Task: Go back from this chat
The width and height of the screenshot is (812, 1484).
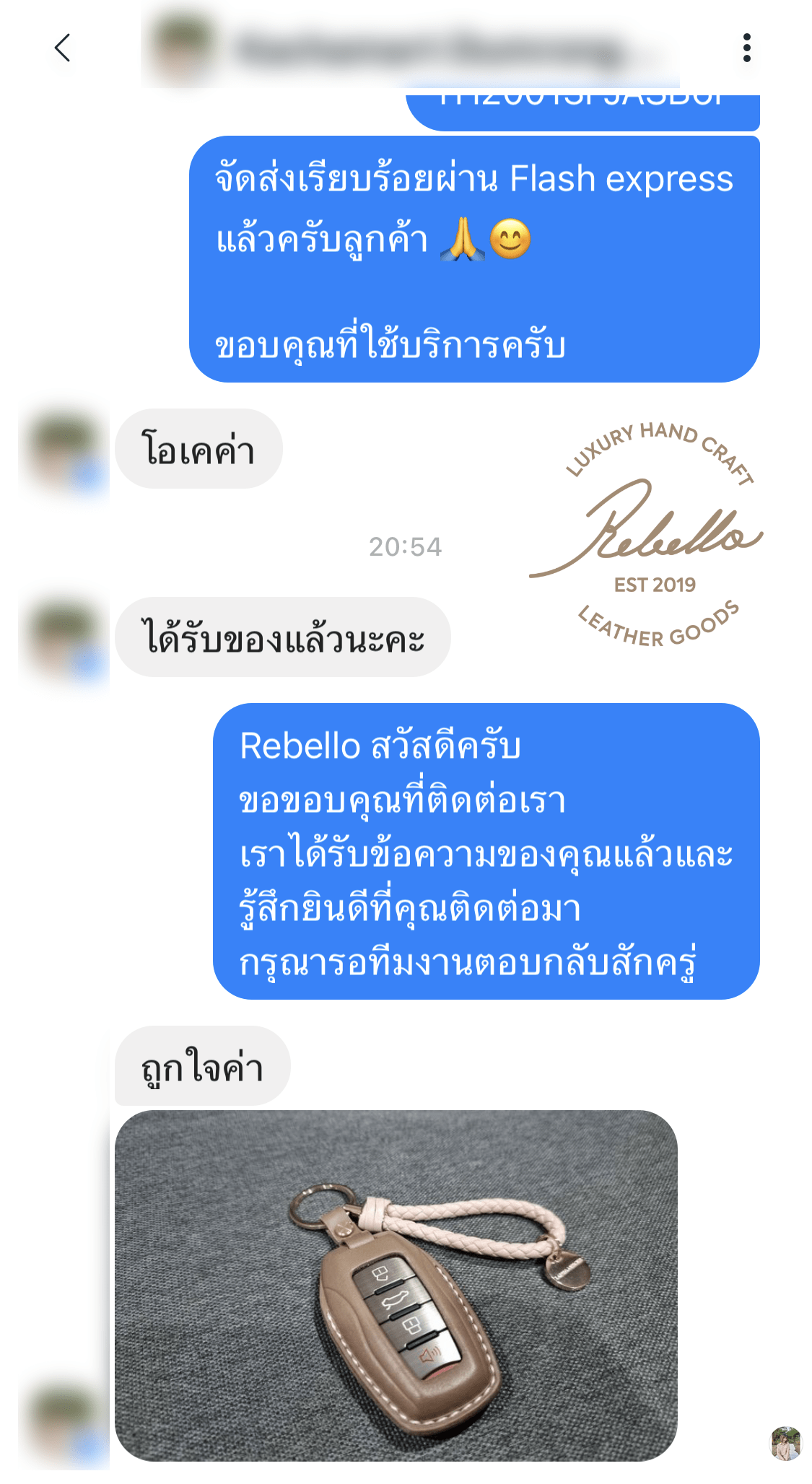Action: (x=63, y=48)
